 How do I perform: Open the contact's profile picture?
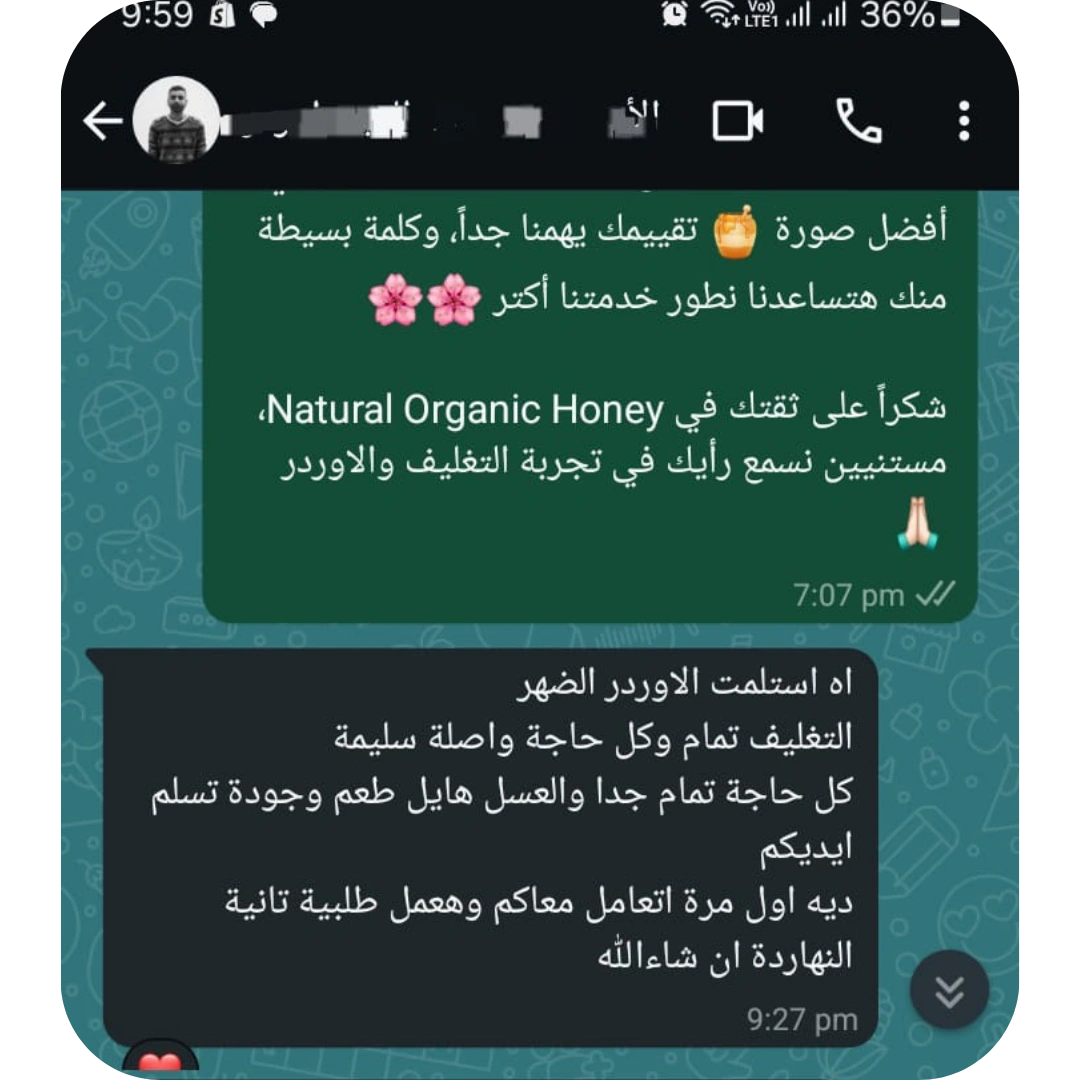176,119
